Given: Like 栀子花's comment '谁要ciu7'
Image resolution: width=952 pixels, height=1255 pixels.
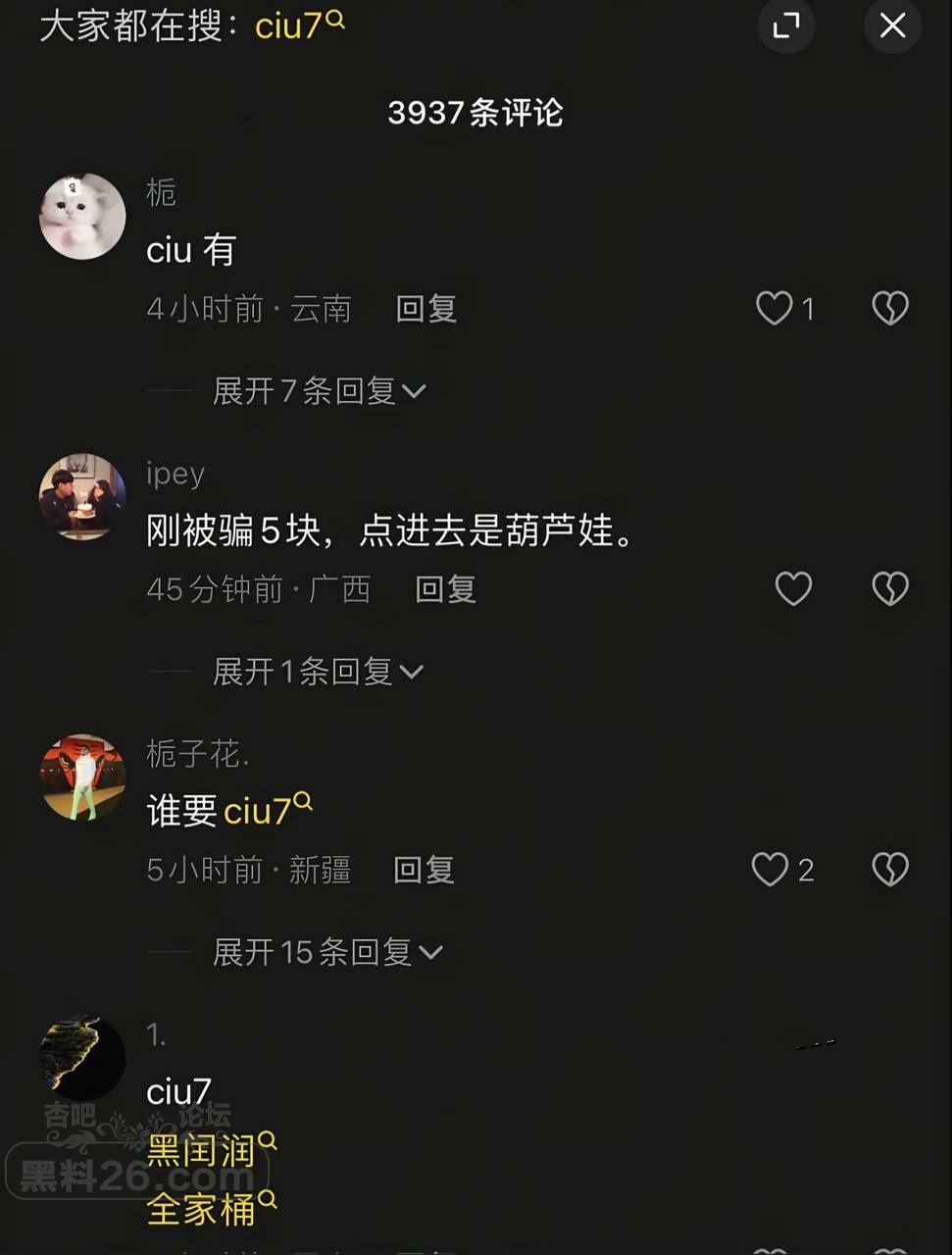Looking at the screenshot, I should coord(771,870).
